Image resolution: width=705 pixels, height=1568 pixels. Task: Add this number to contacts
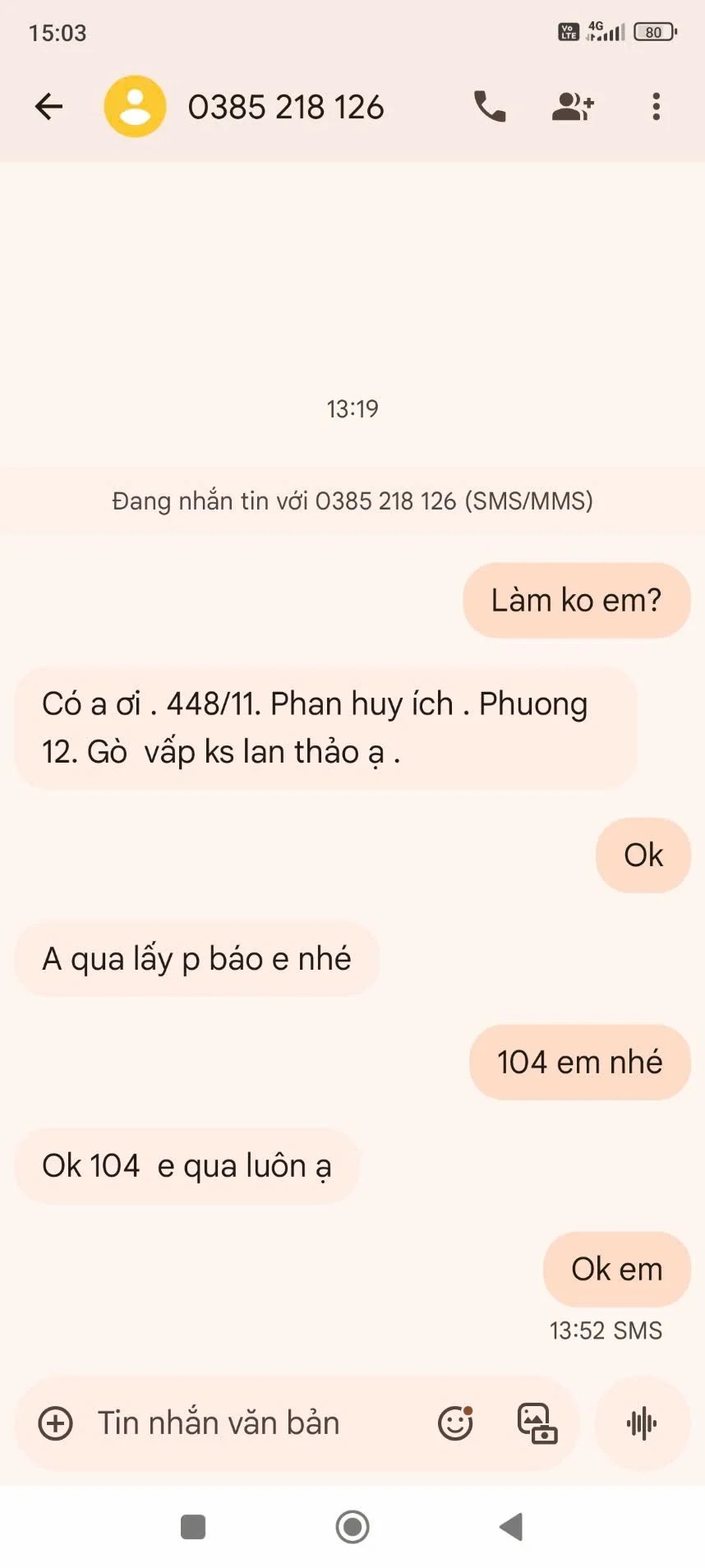pos(572,106)
